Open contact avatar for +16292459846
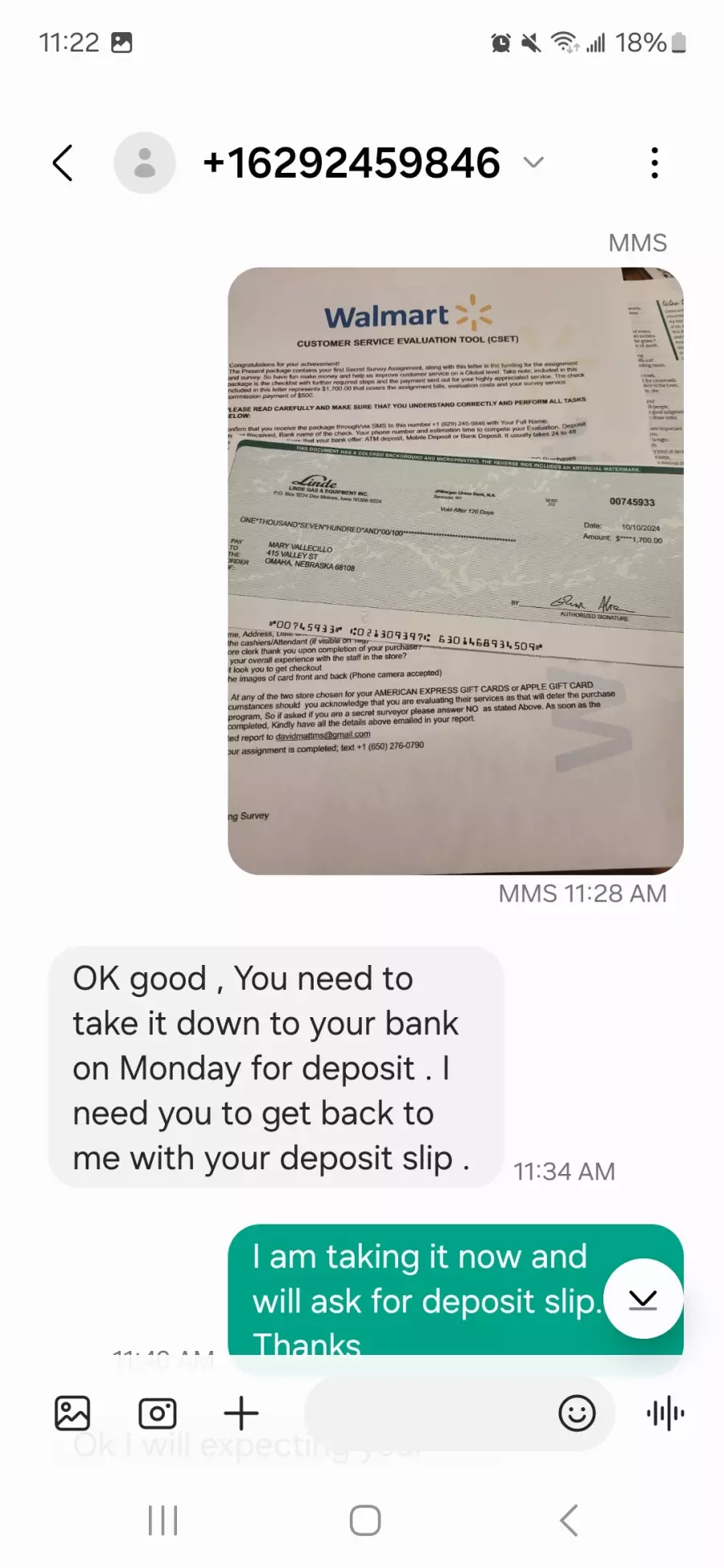 145,163
